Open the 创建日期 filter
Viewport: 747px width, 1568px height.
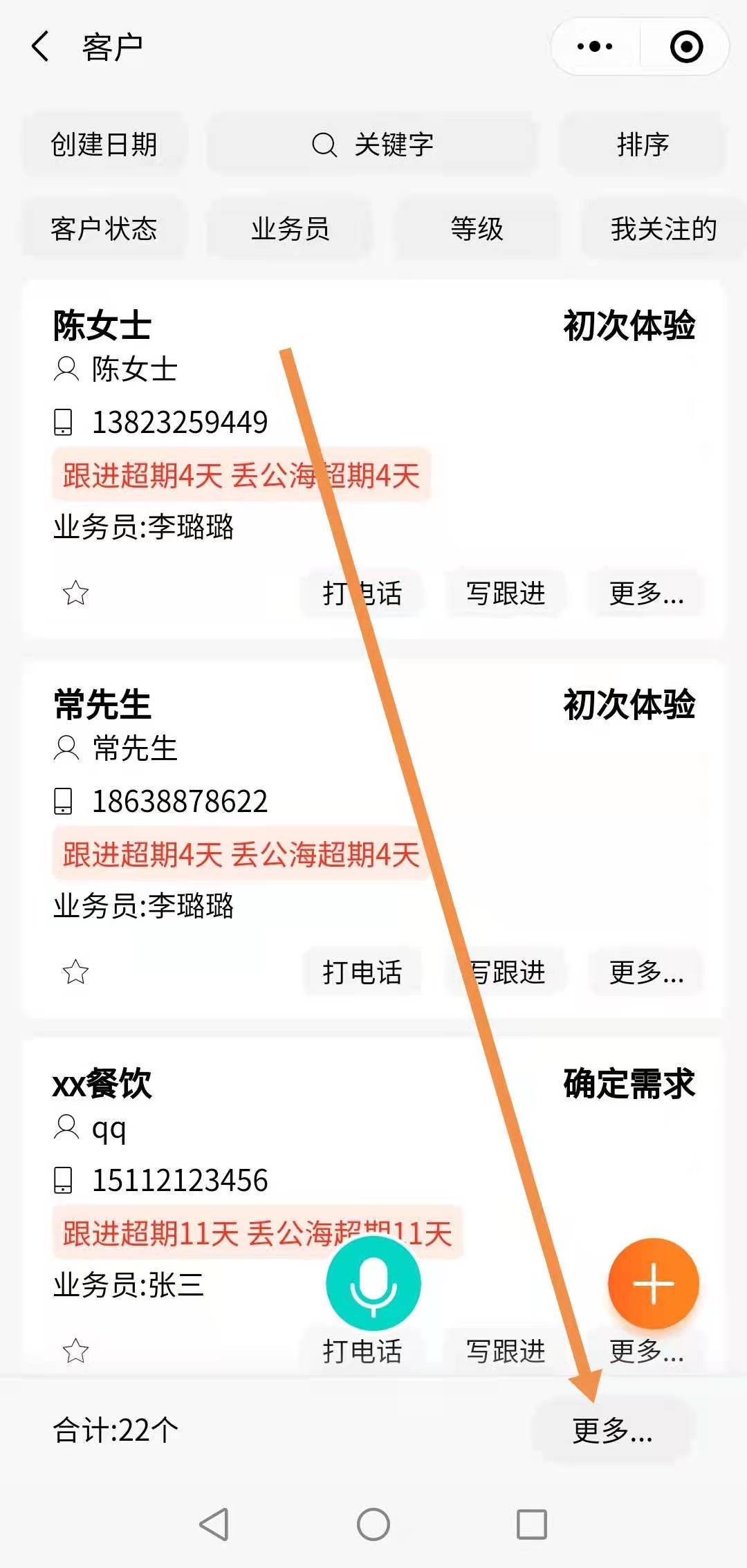(x=104, y=145)
